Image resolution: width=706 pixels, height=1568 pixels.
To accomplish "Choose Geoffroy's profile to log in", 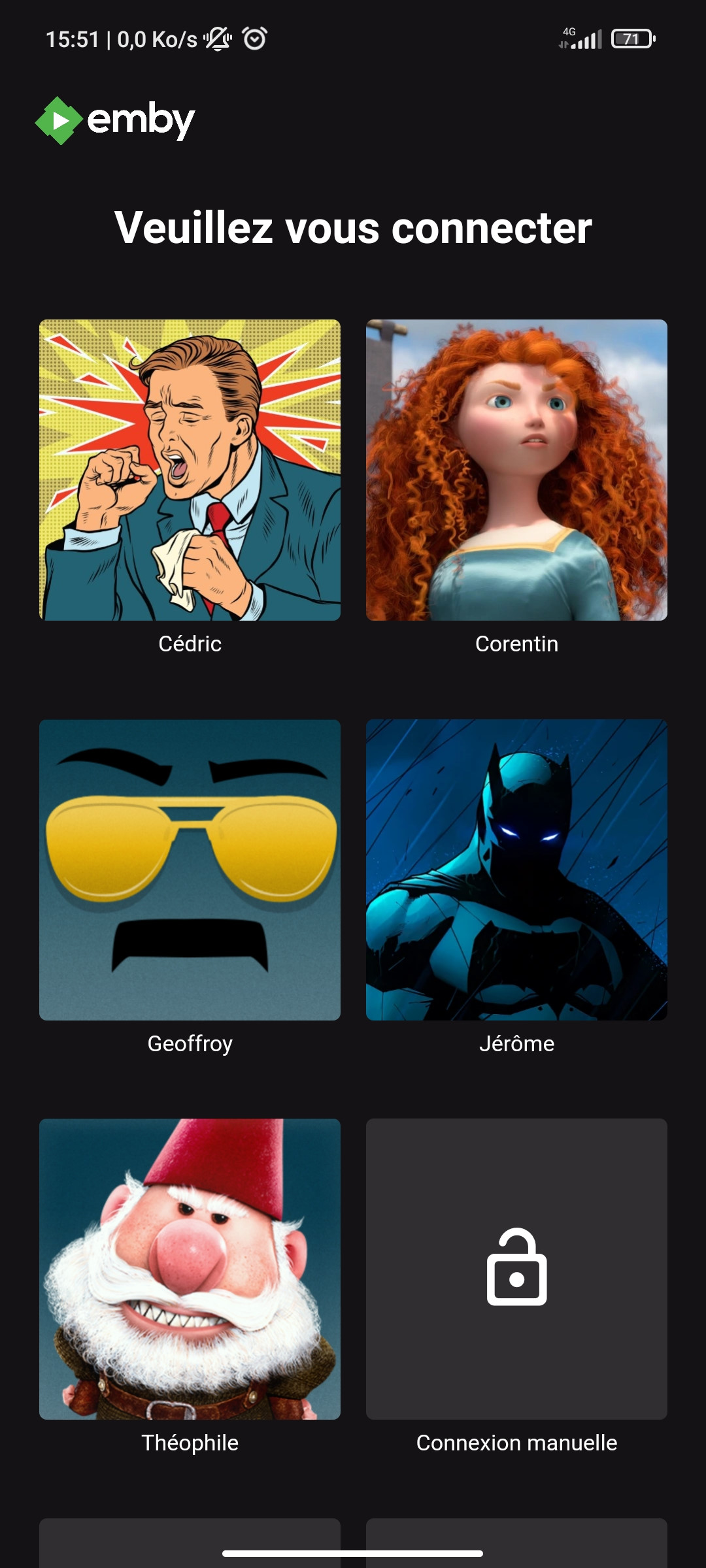I will click(190, 870).
